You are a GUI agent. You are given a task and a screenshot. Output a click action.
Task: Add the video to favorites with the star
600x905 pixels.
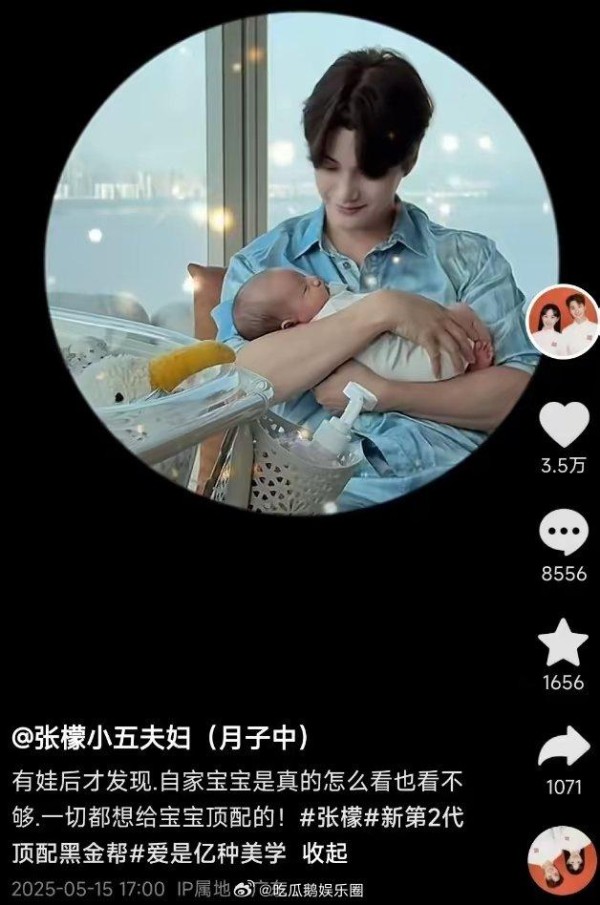tap(563, 642)
